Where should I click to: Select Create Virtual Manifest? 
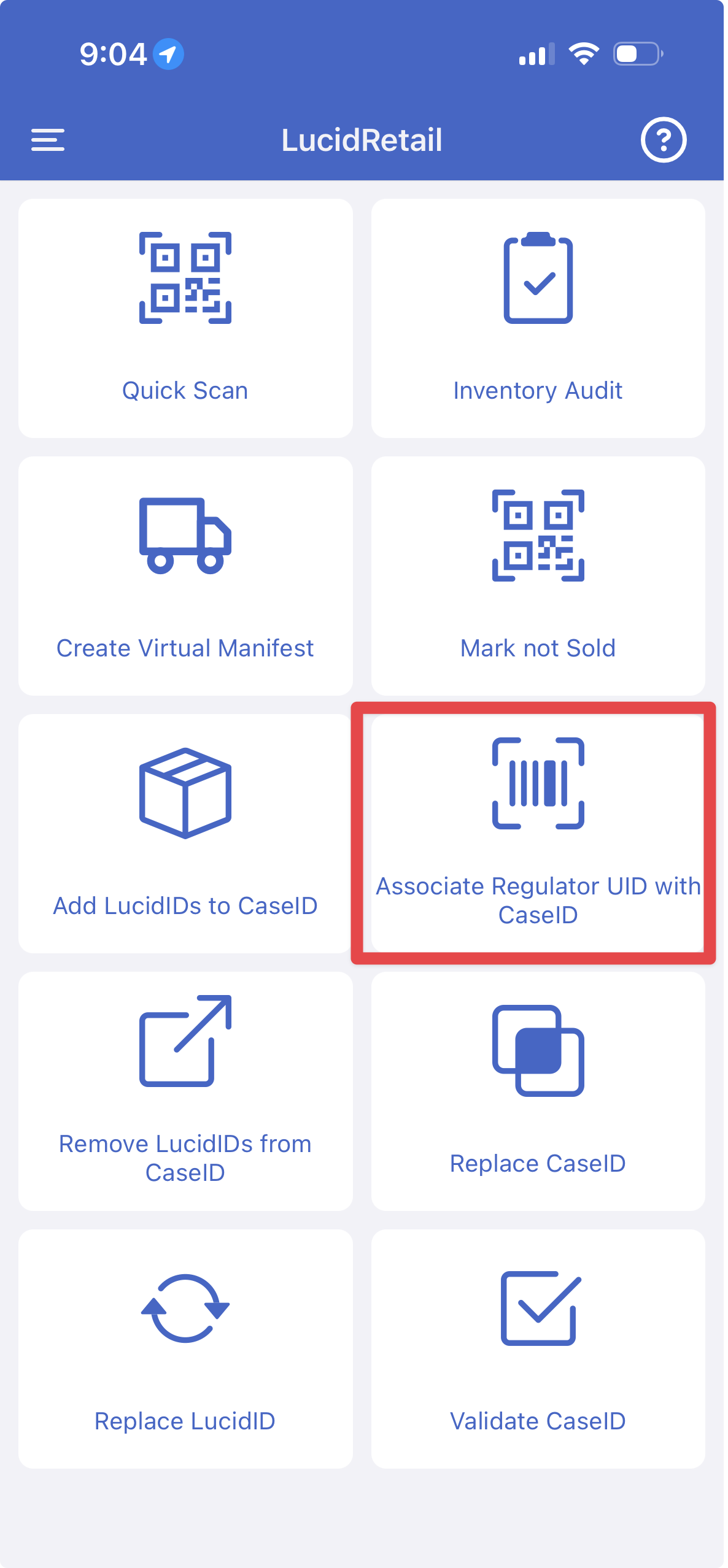tap(185, 575)
